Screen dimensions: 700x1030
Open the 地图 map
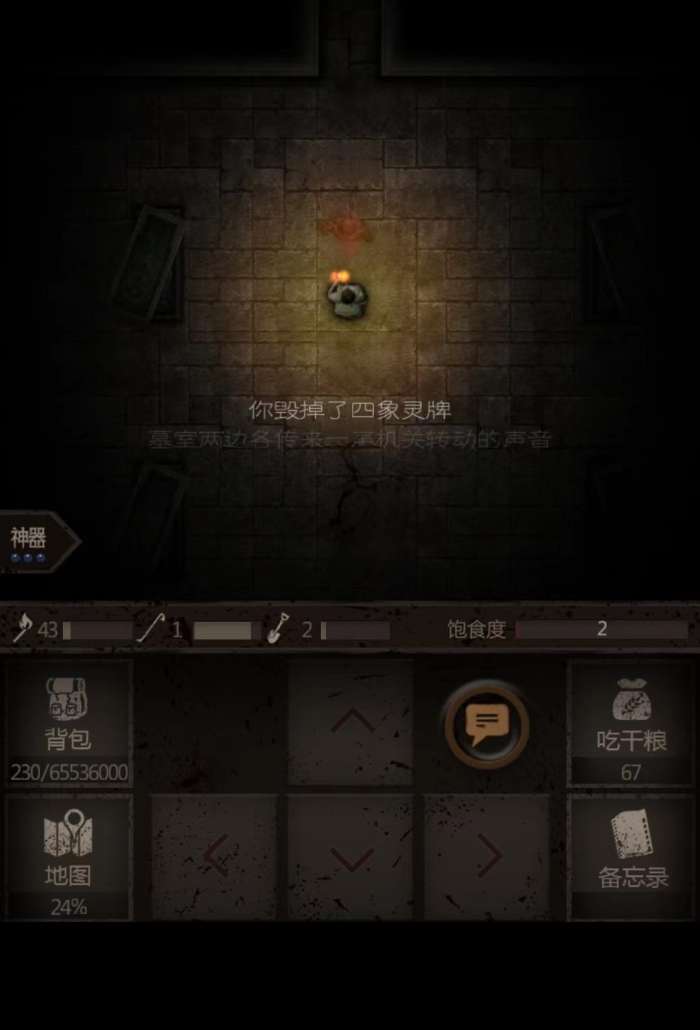(x=68, y=857)
